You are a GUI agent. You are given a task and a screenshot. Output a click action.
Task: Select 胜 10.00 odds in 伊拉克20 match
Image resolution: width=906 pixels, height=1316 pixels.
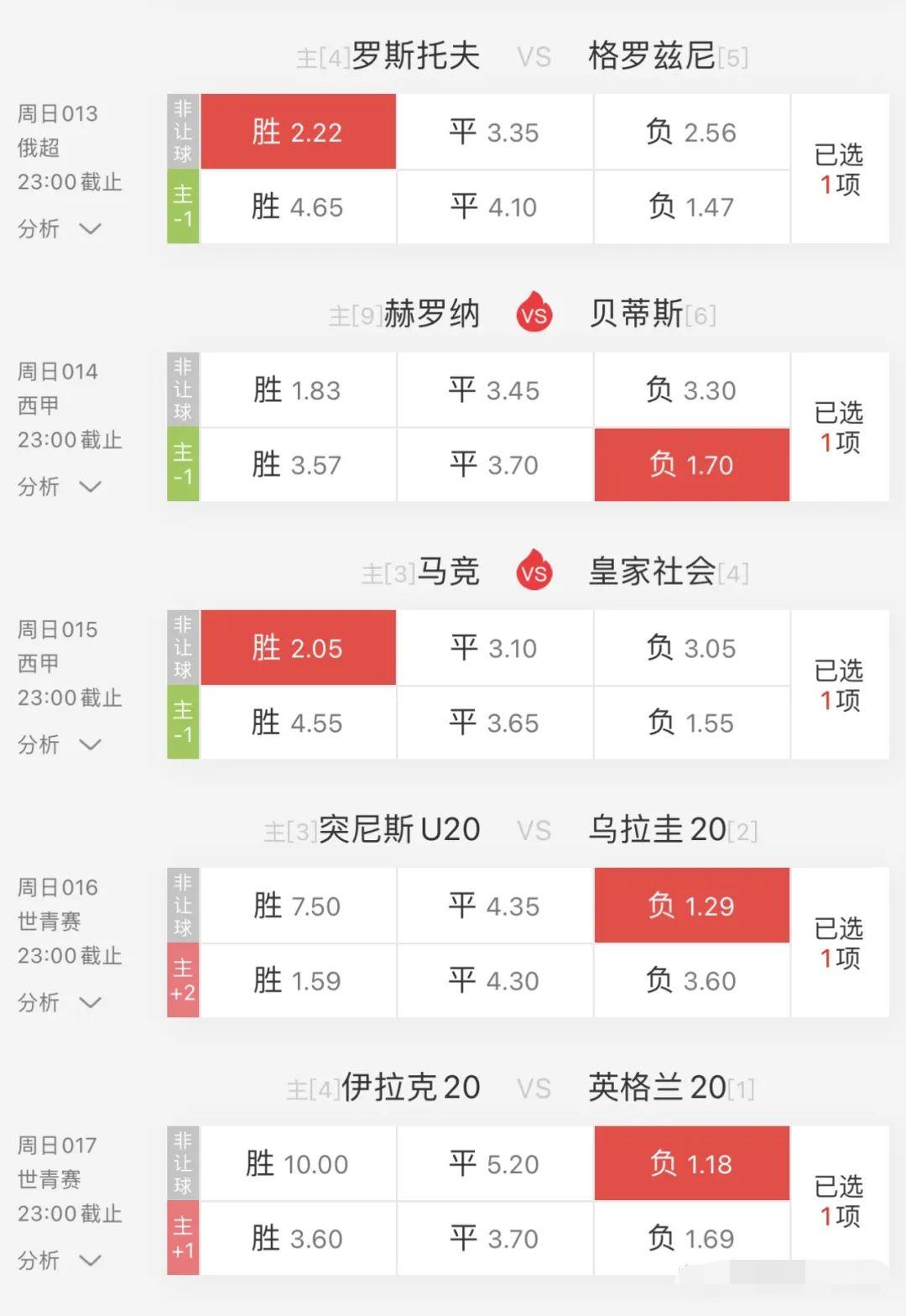pyautogui.click(x=299, y=1163)
